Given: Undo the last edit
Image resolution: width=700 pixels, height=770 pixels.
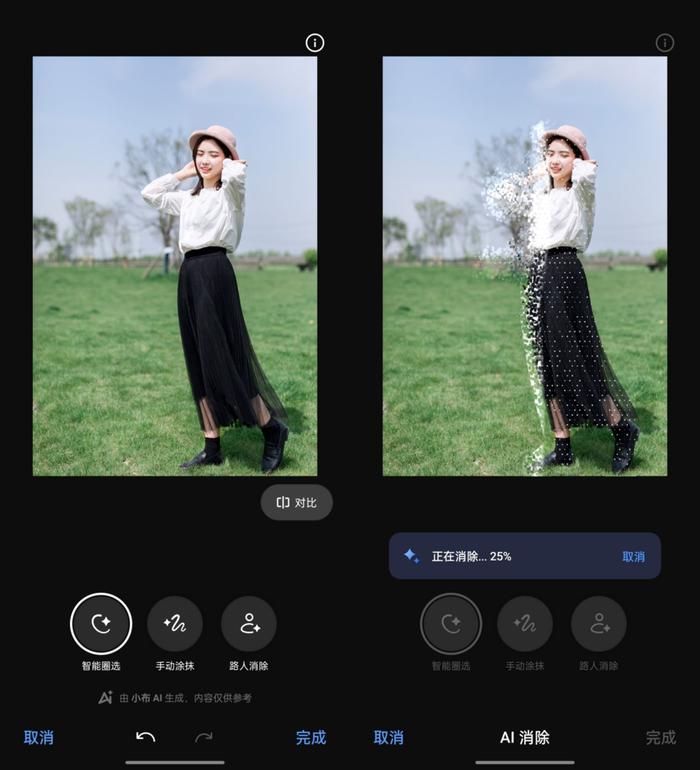Looking at the screenshot, I should (146, 737).
